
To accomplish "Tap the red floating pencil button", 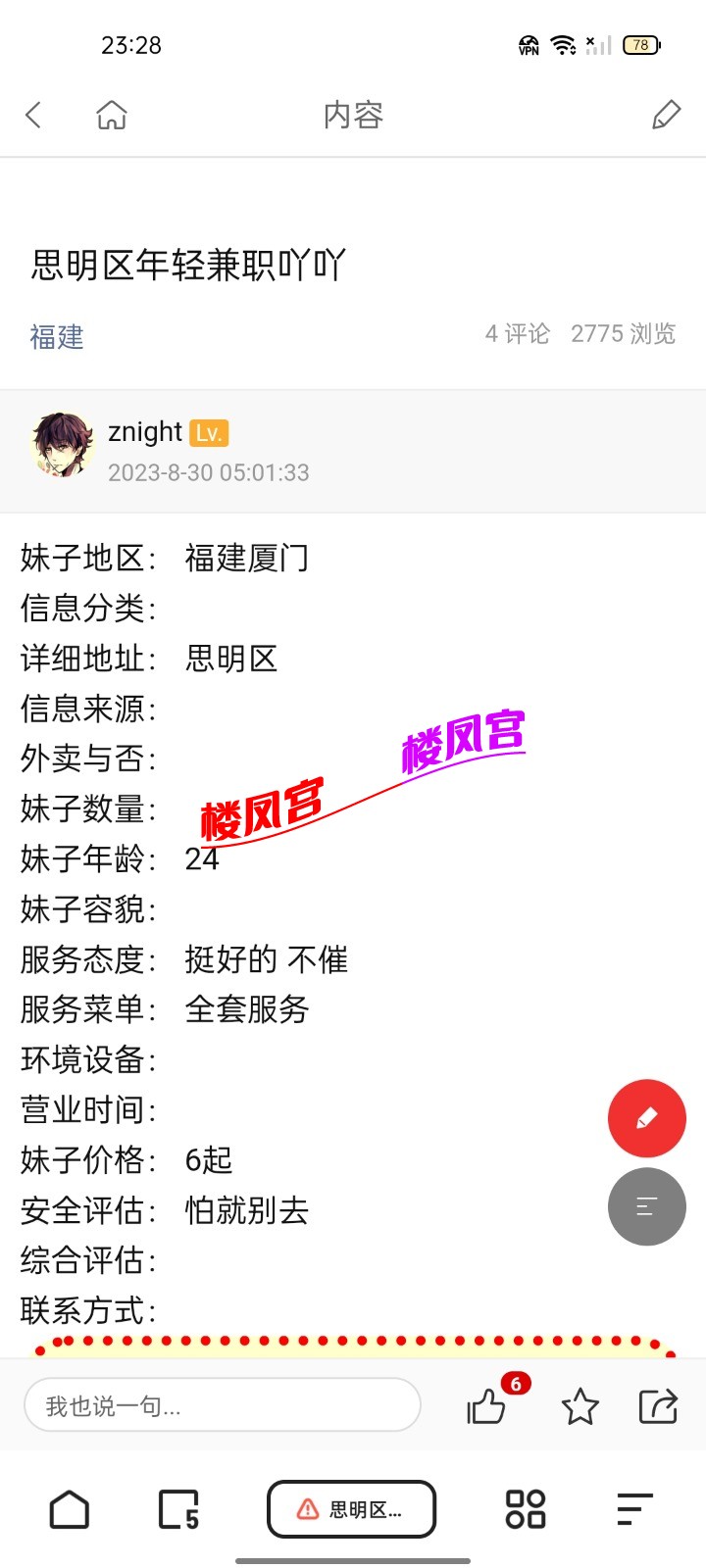I will (x=646, y=1118).
